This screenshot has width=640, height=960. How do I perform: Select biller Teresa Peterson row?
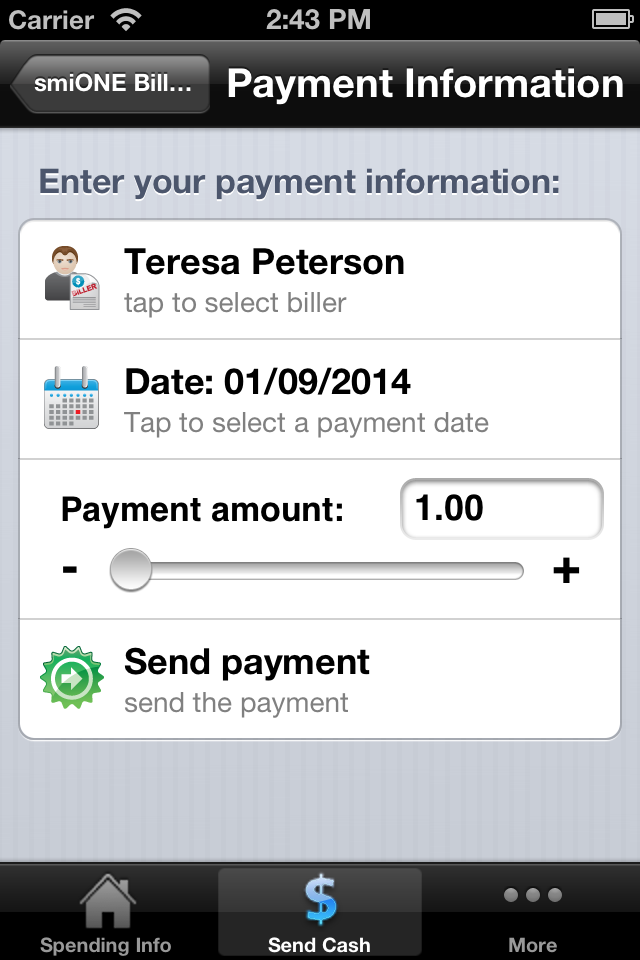[320, 279]
